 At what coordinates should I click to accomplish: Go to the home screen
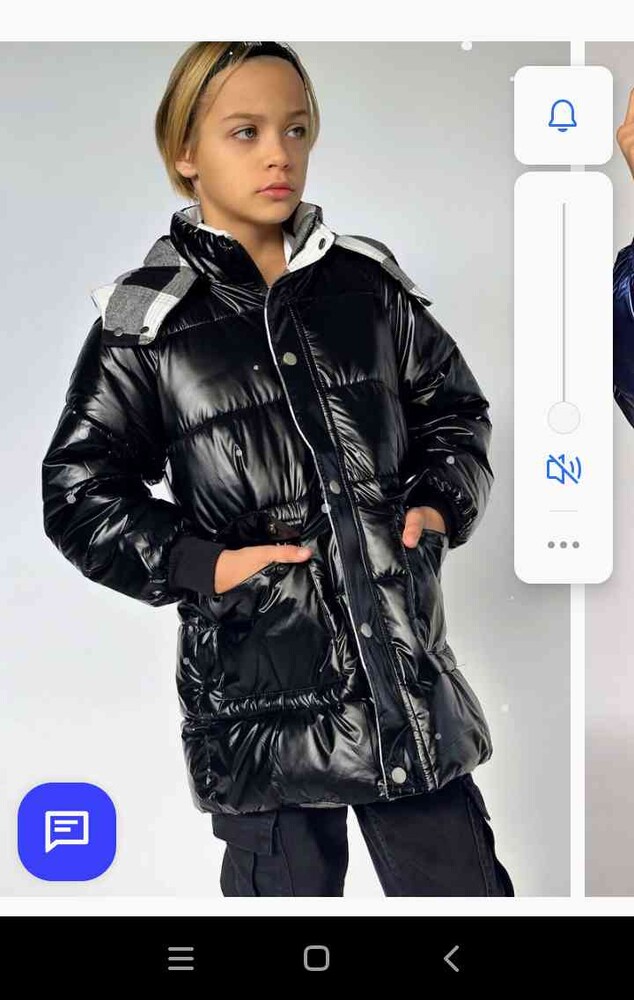(x=316, y=958)
